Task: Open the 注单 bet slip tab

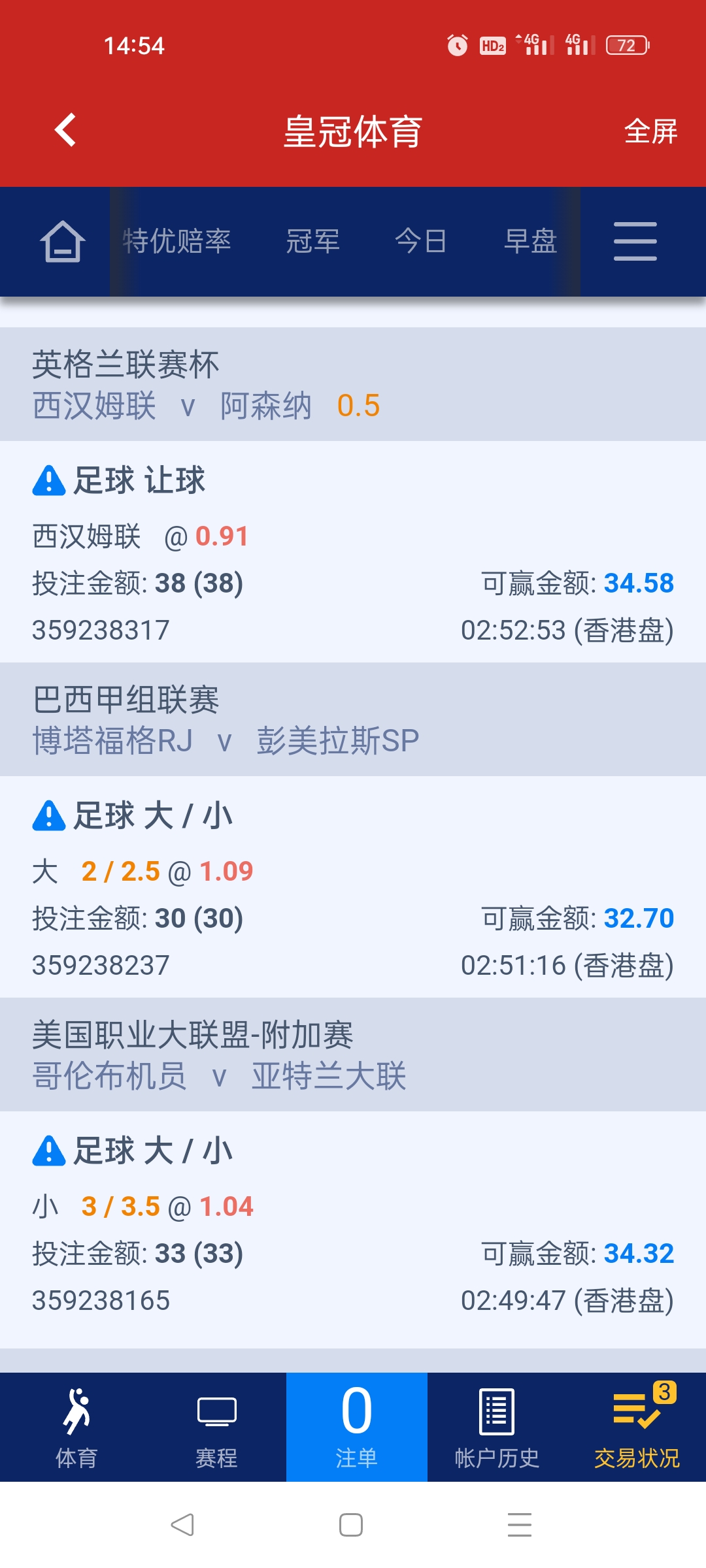Action: point(356,1428)
